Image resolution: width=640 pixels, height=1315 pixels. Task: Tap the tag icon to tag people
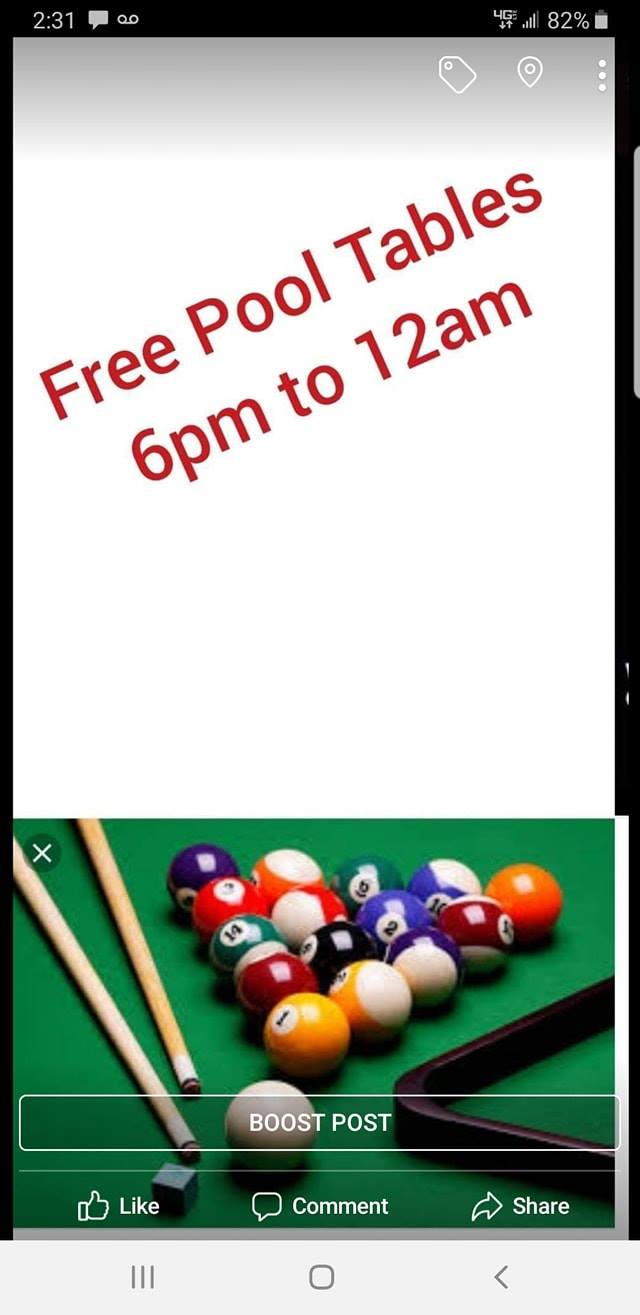pos(457,74)
